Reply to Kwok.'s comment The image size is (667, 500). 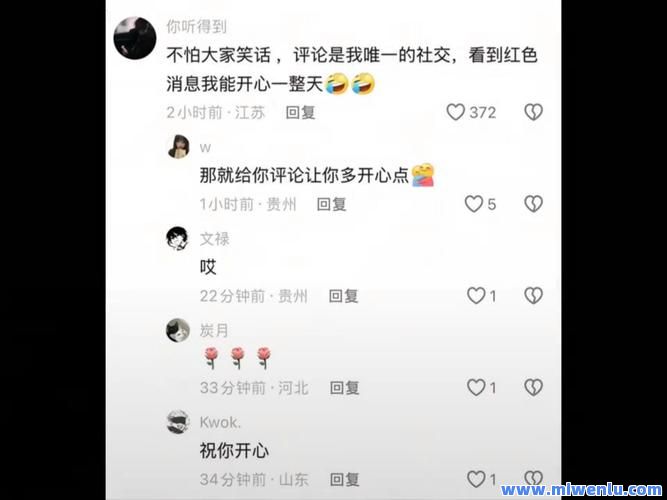click(344, 480)
